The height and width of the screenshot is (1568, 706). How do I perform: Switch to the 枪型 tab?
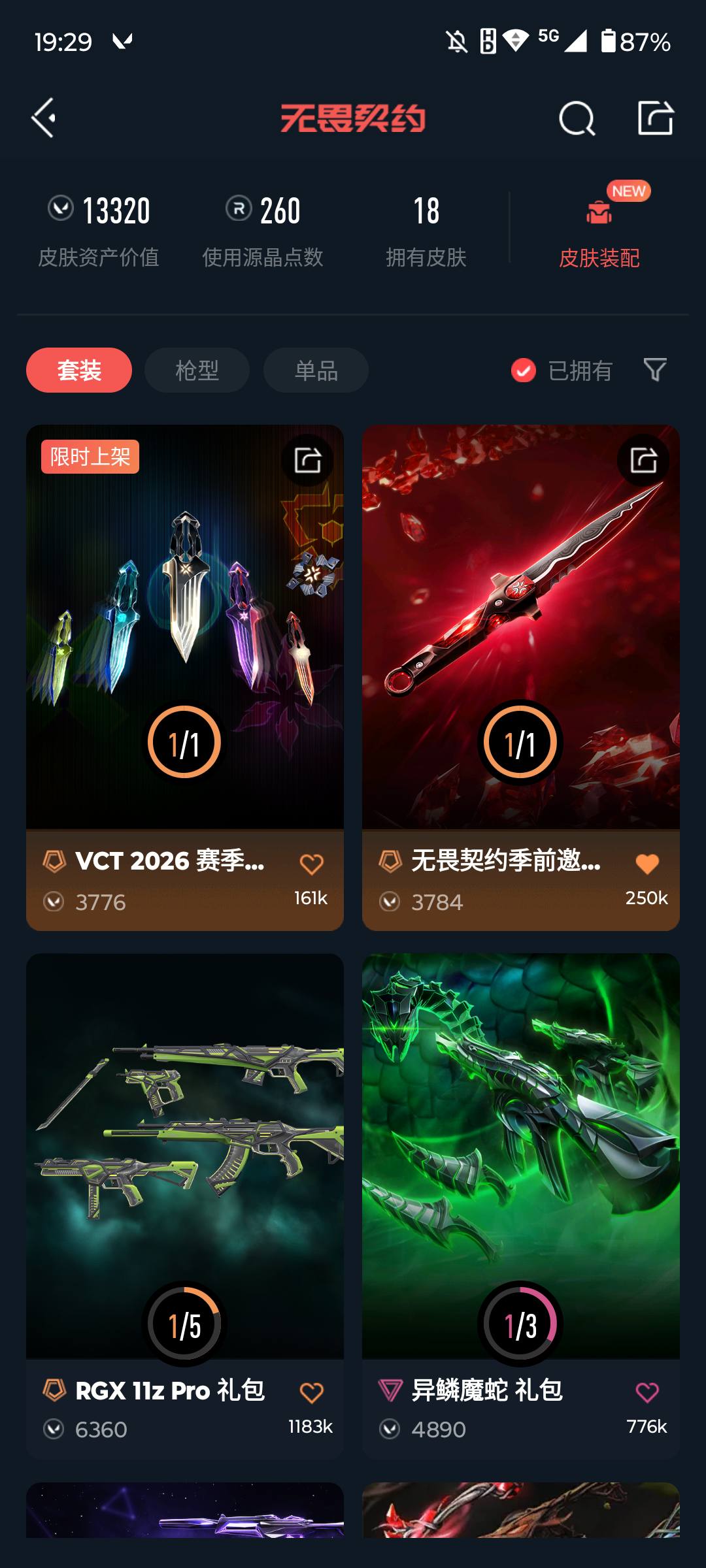point(195,370)
